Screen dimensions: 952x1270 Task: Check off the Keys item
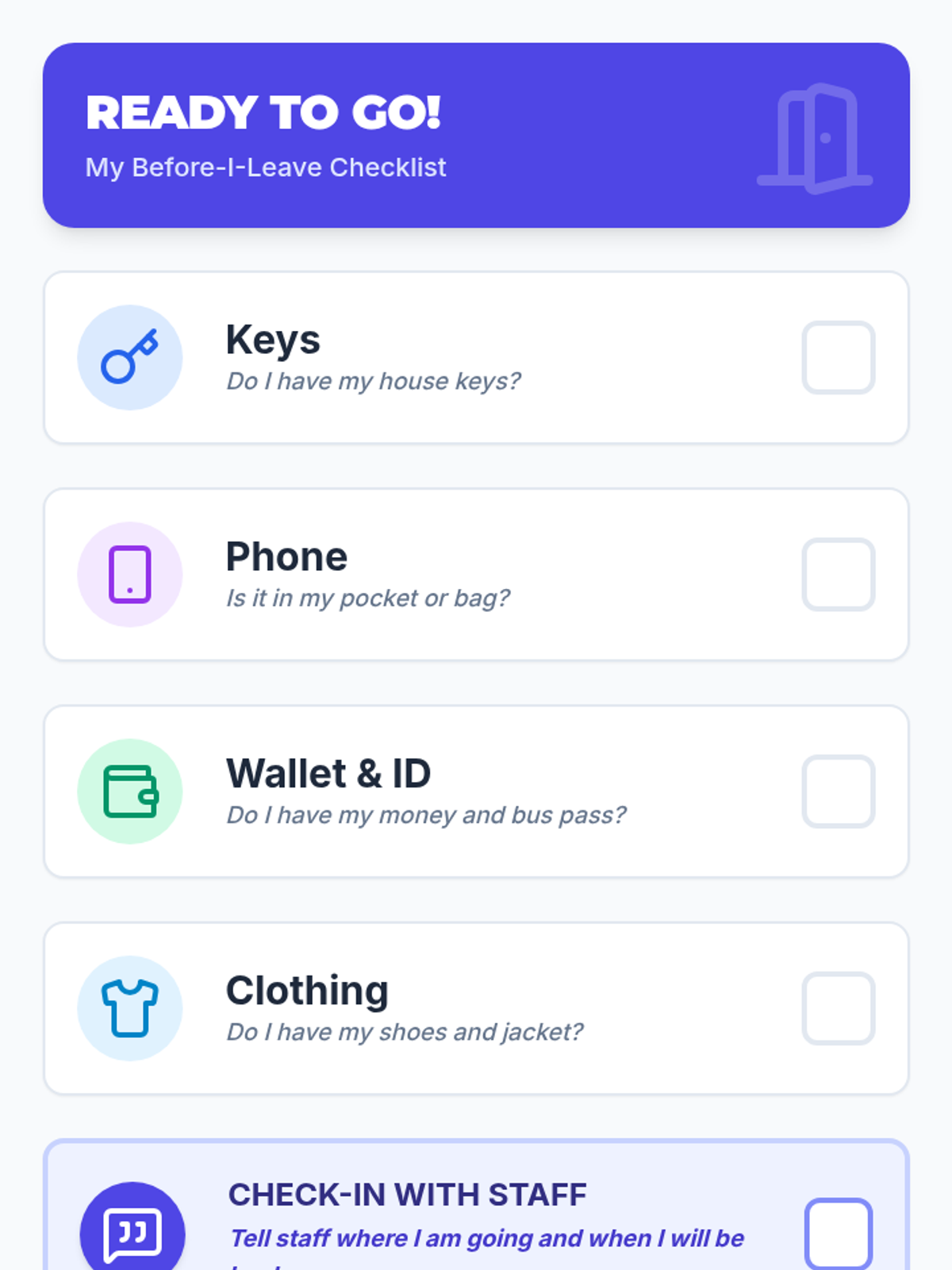point(838,357)
